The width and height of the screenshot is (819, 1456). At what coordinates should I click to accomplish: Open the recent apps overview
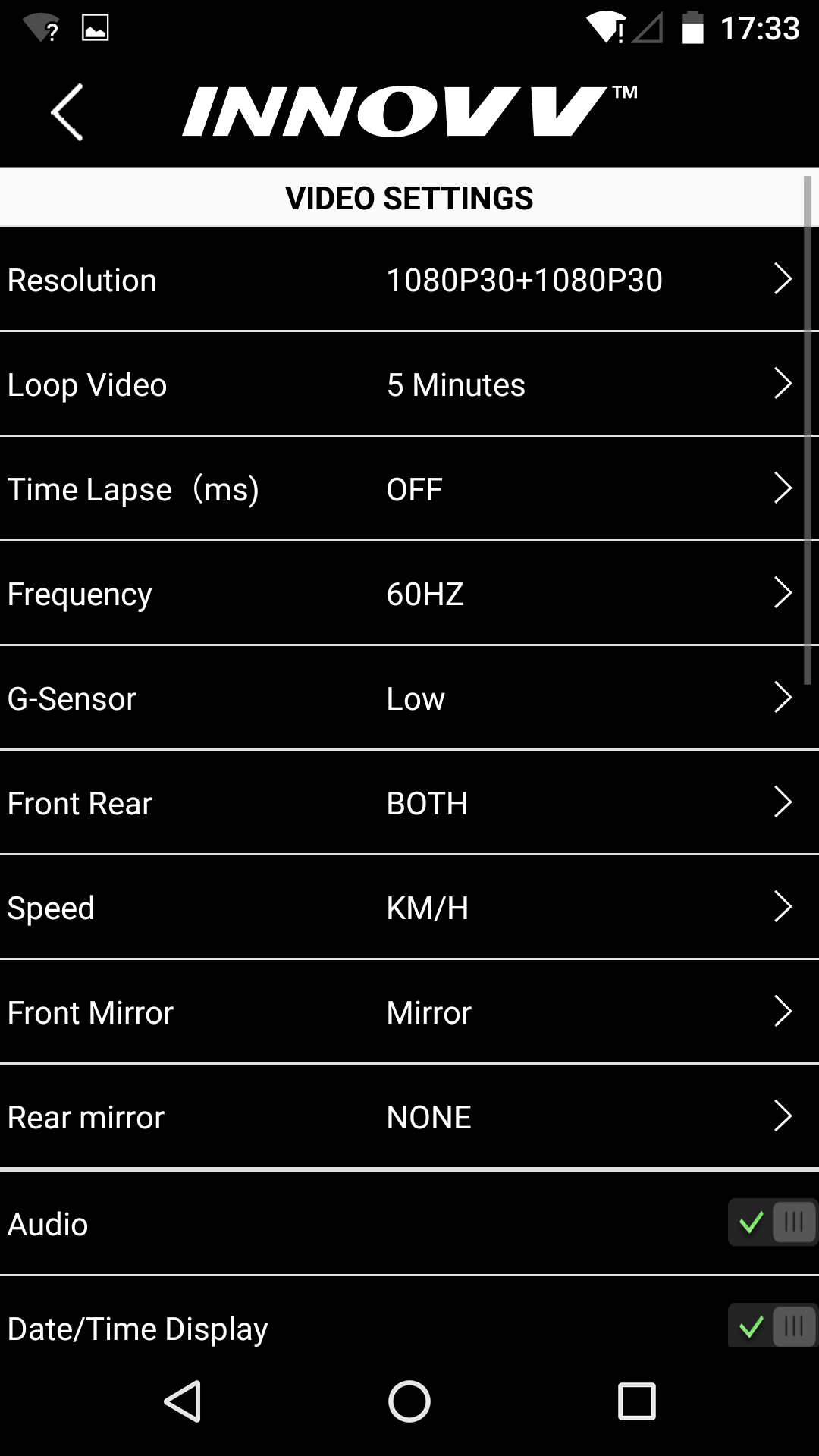tap(636, 1401)
